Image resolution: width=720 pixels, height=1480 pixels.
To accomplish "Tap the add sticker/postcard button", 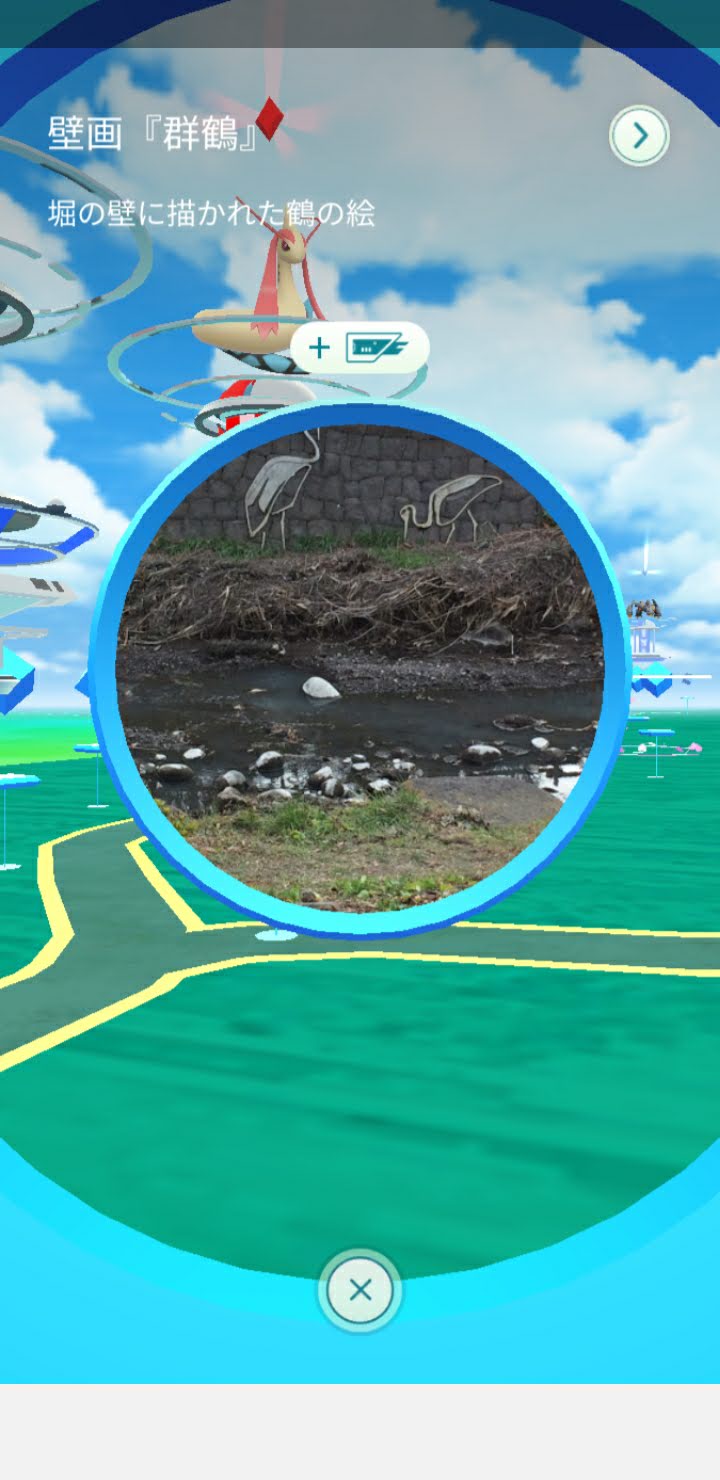I will click(360, 347).
